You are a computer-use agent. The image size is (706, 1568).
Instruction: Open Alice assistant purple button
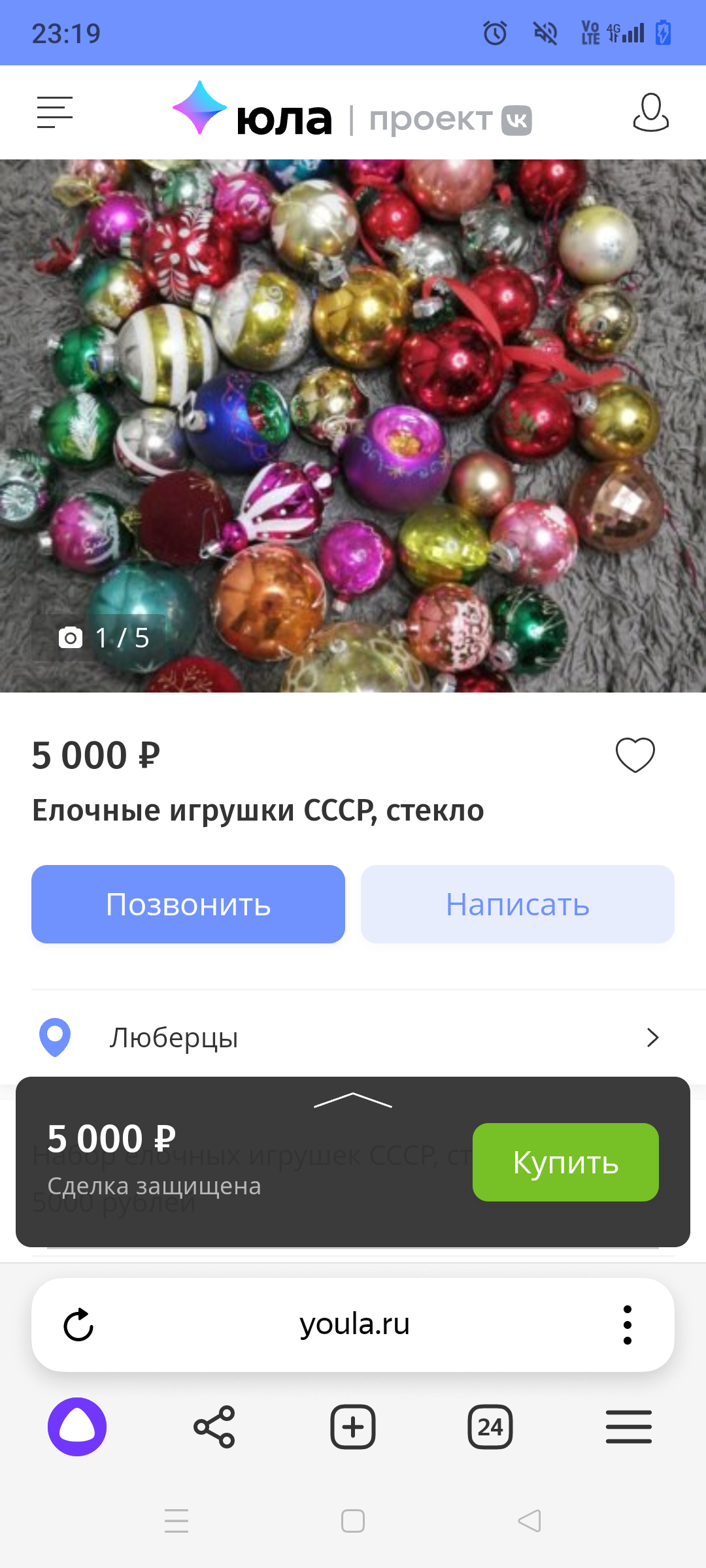pyautogui.click(x=77, y=1427)
